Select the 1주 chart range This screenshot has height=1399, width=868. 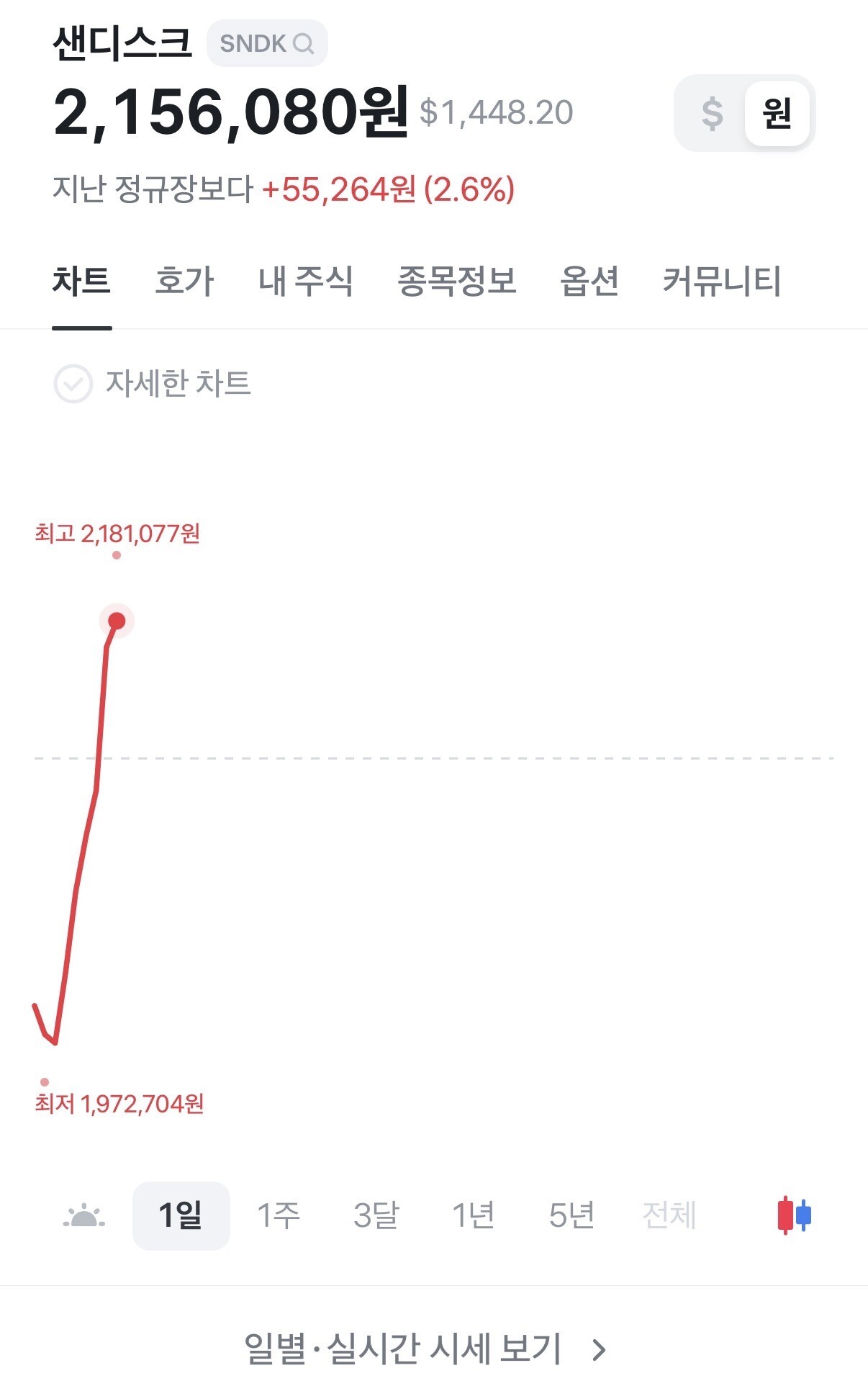click(x=278, y=1215)
